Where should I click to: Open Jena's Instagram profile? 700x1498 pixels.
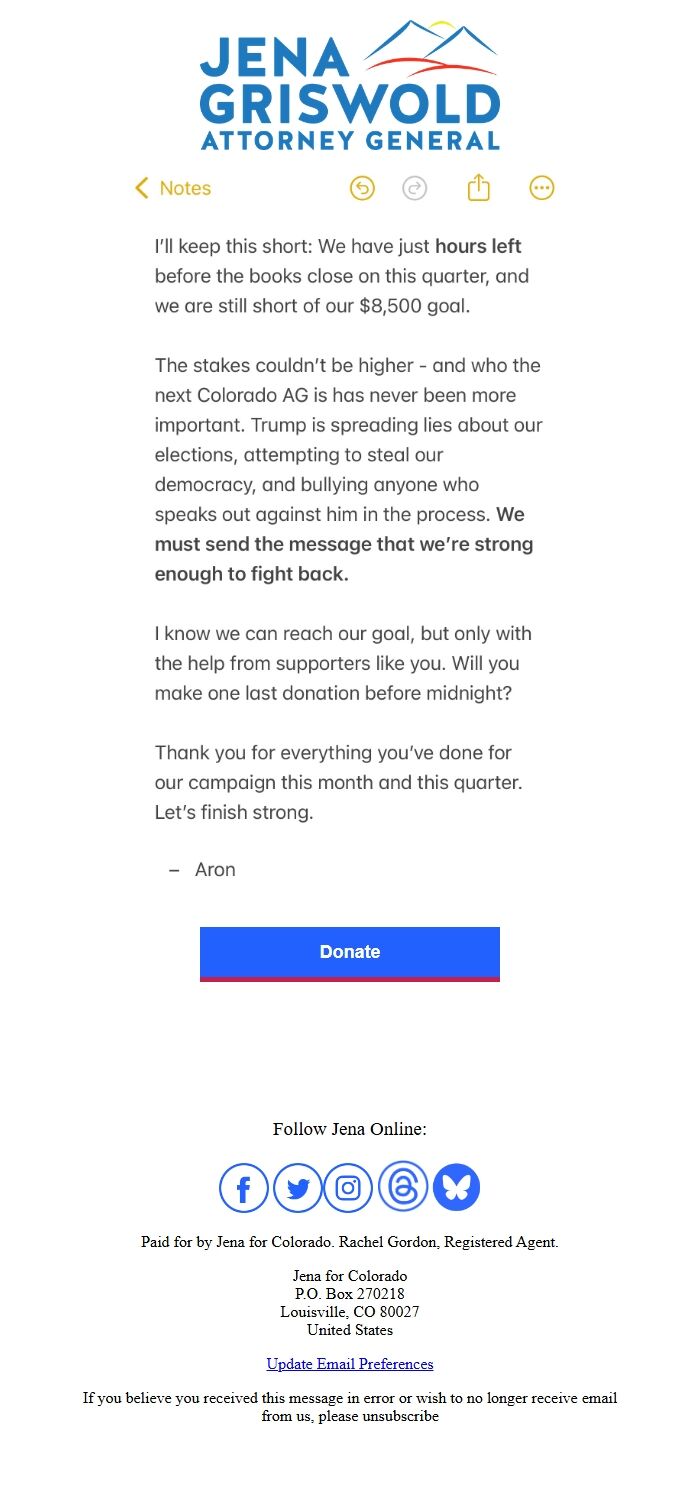pos(348,1188)
